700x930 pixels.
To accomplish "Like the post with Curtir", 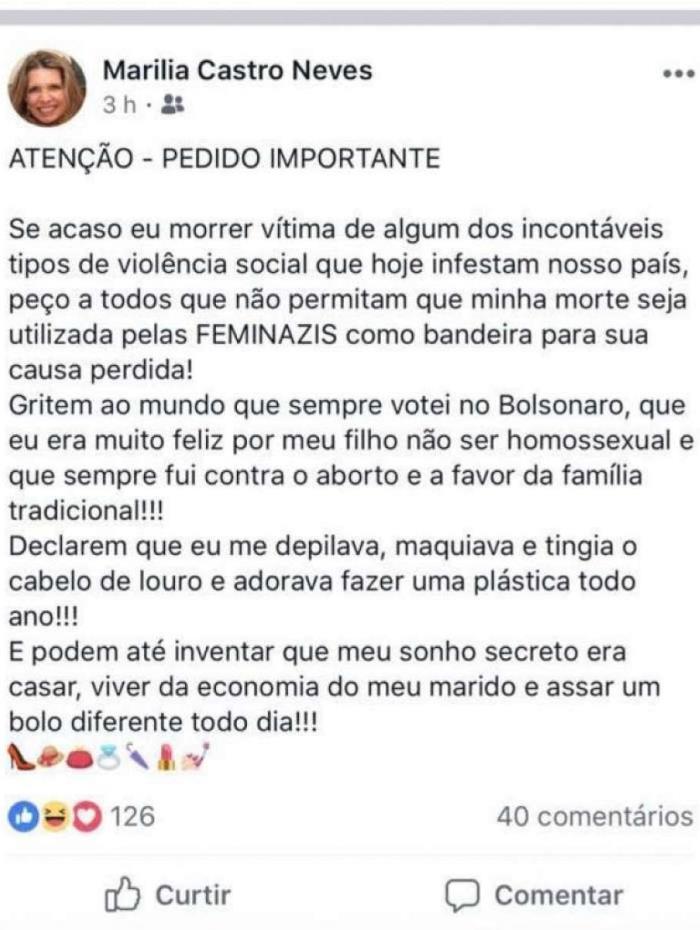I will 168,895.
